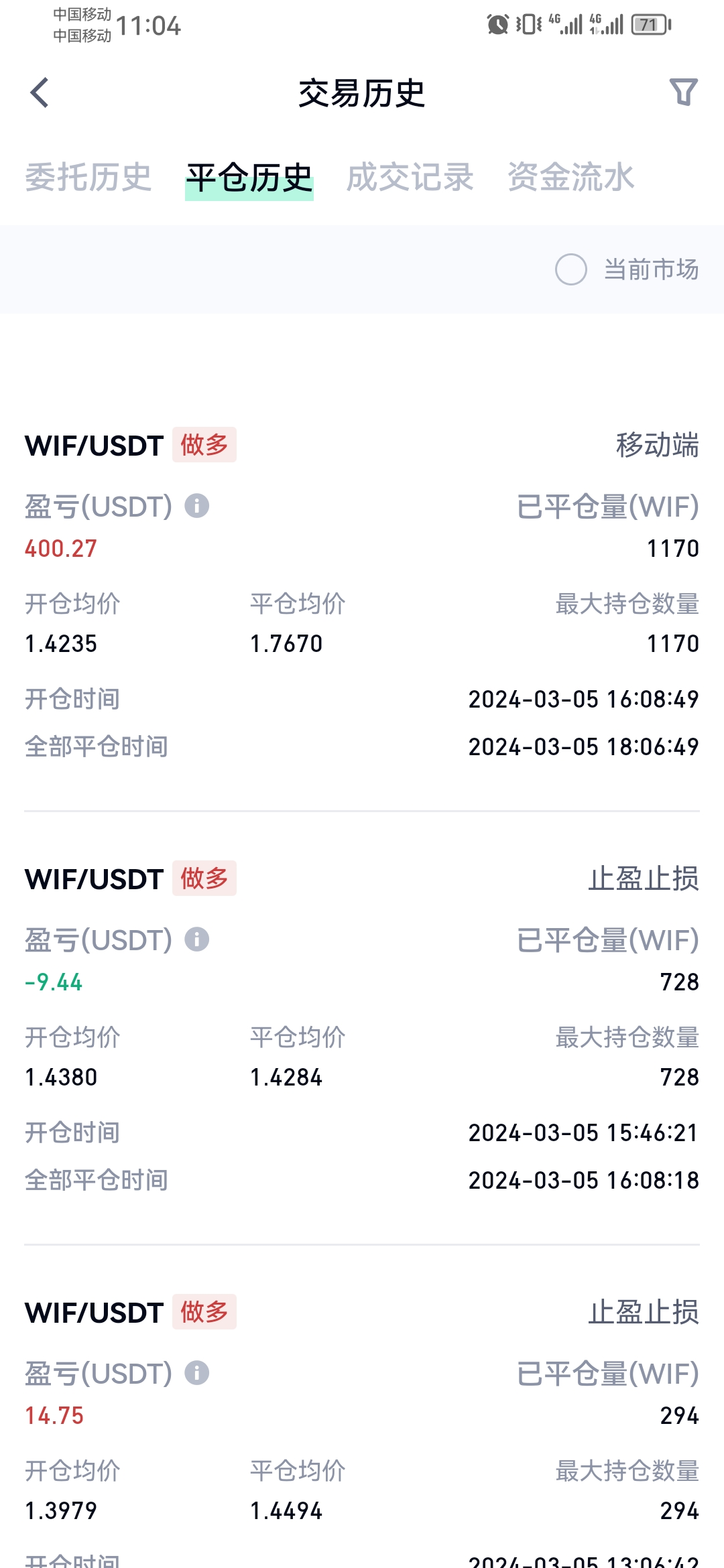Go back from trade history
Viewport: 724px width, 1568px height.
coord(40,92)
